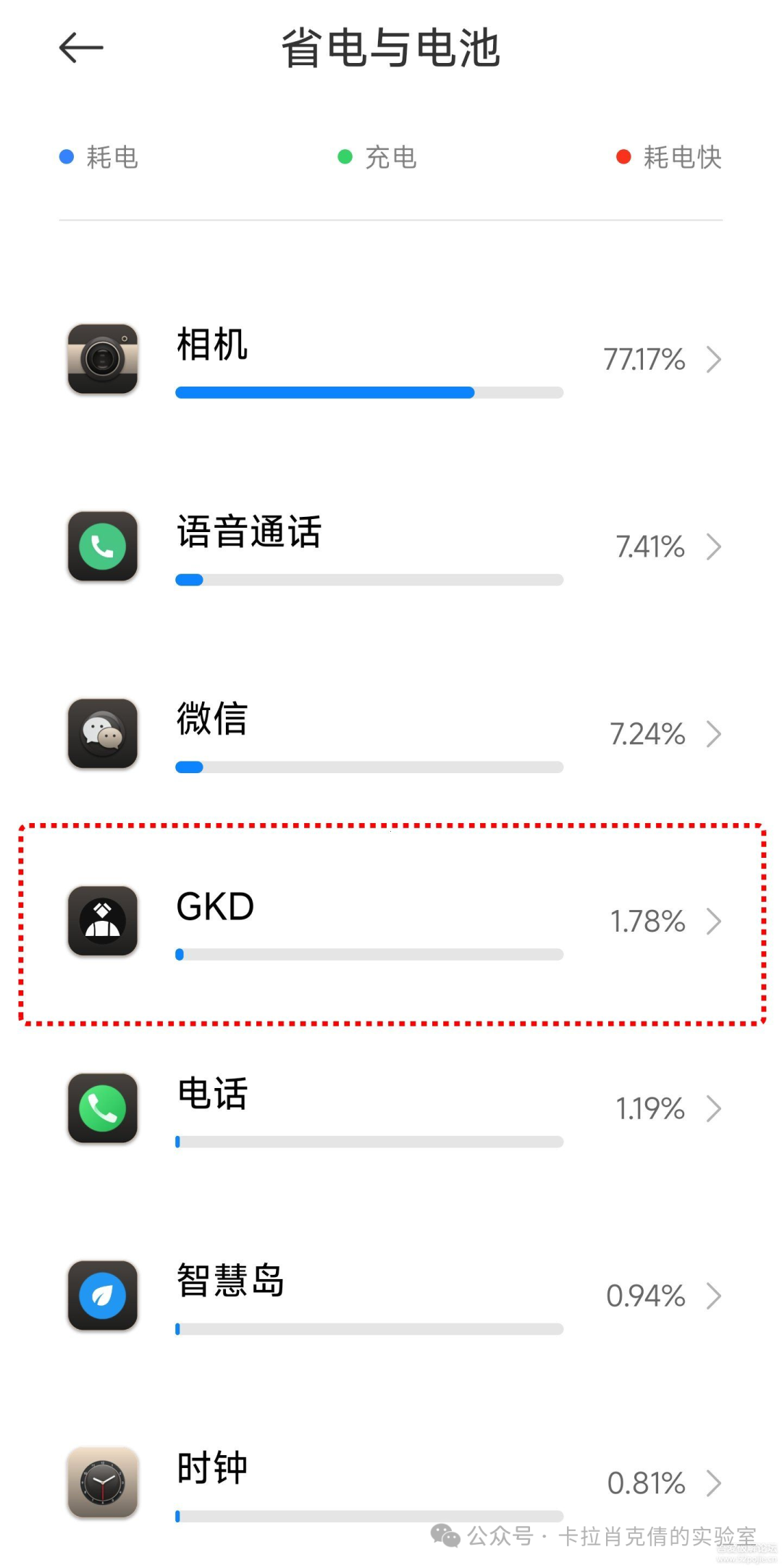
Task: Click the 相机 battery progress bar
Action: pyautogui.click(x=368, y=392)
